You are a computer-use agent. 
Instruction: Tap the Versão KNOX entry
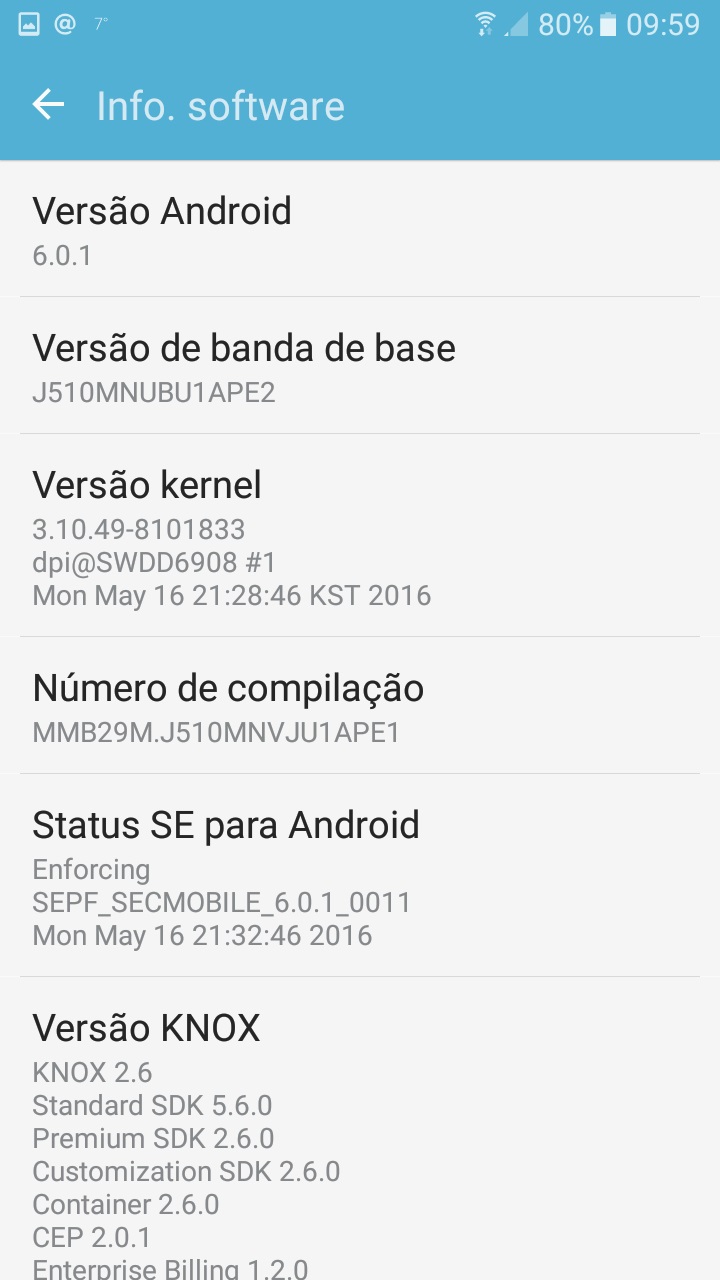pyautogui.click(x=360, y=1129)
